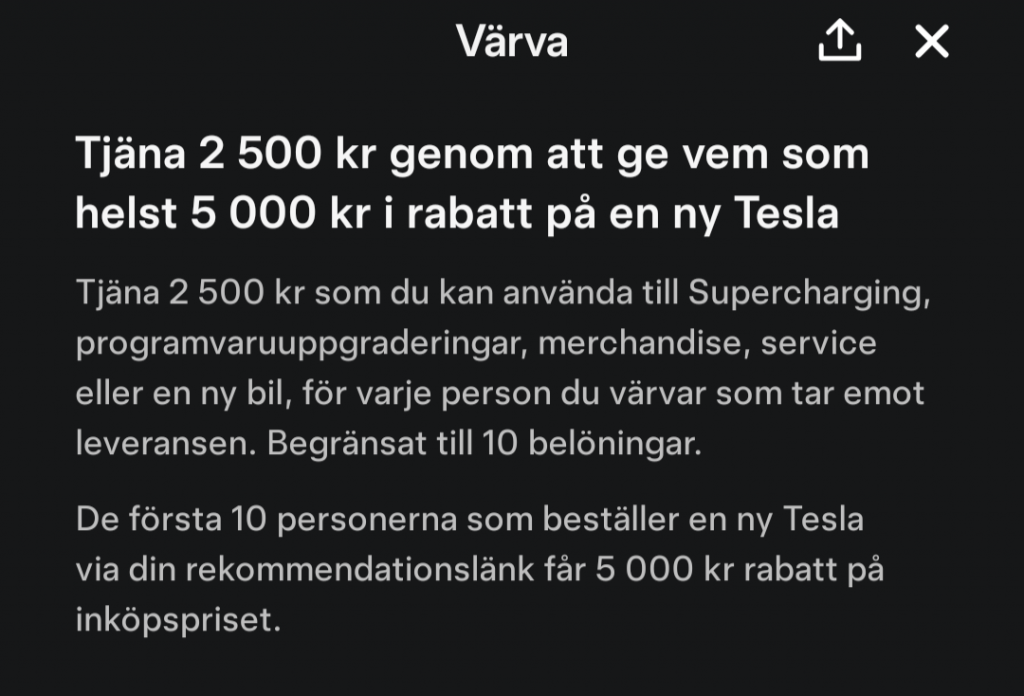Image resolution: width=1024 pixels, height=696 pixels.
Task: Share the referral link
Action: [x=840, y=42]
